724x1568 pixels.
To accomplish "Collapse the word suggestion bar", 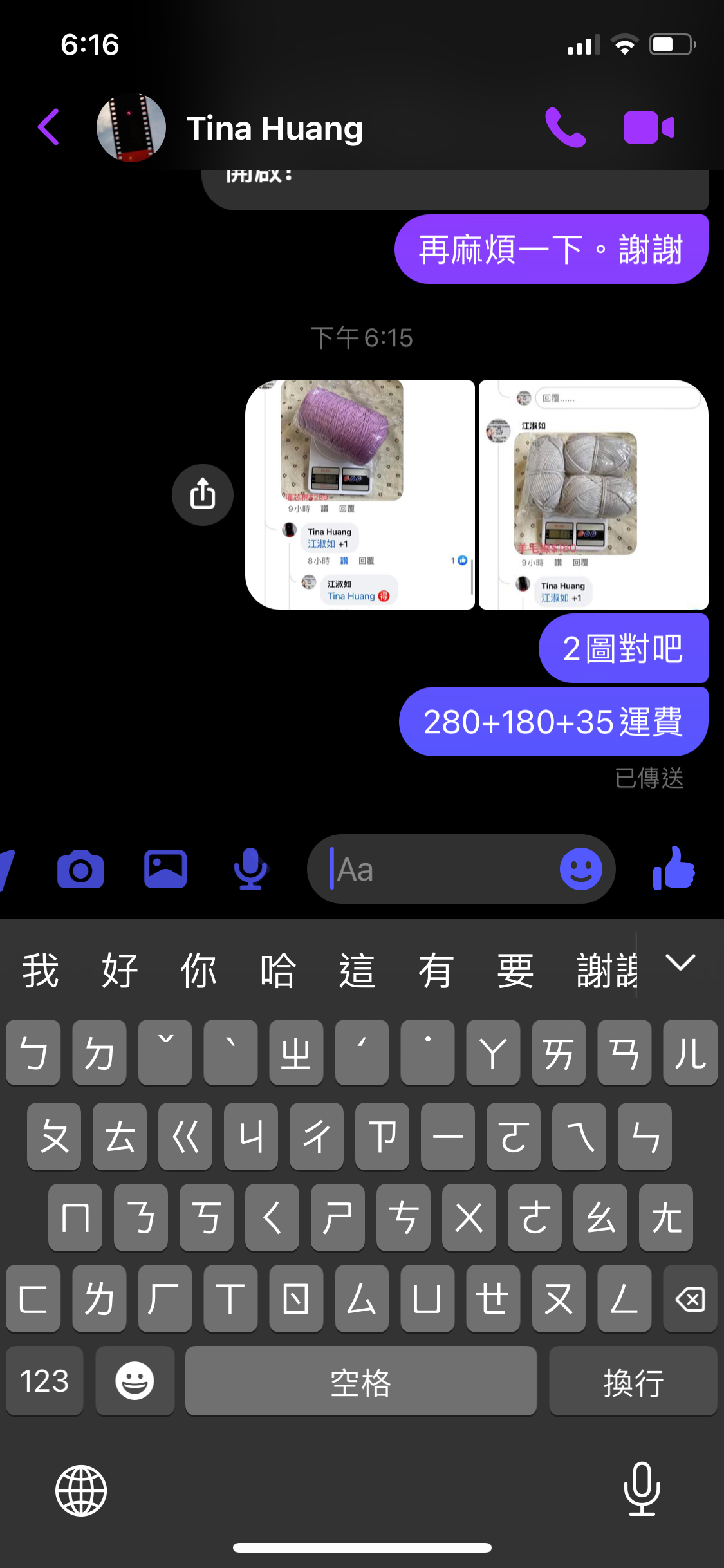I will click(x=680, y=962).
